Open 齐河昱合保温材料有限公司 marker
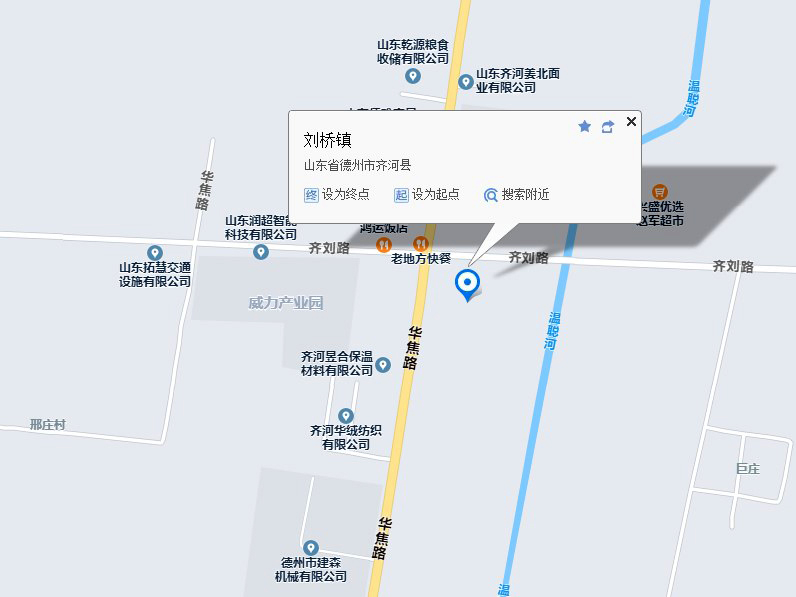 382,366
